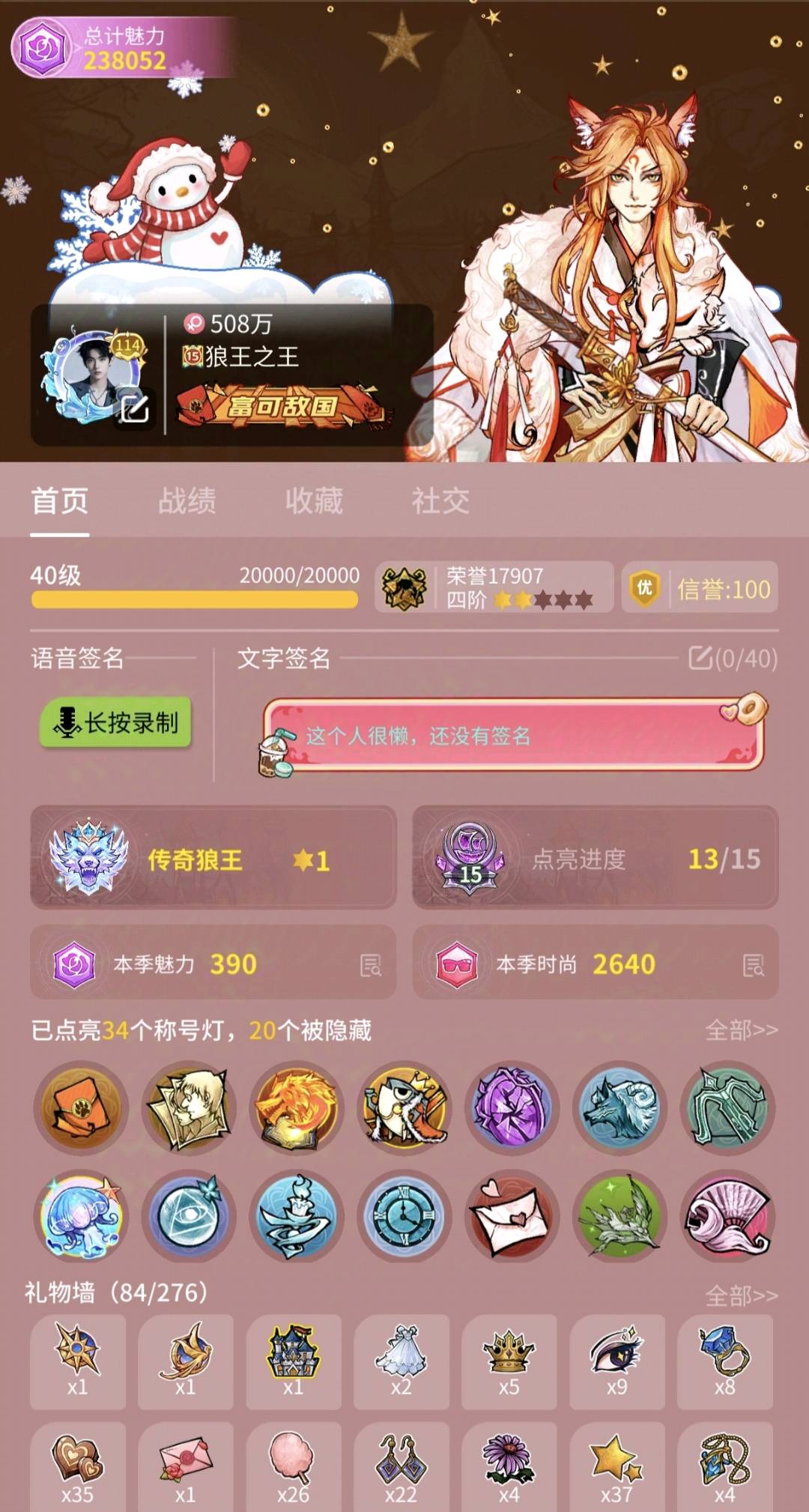The height and width of the screenshot is (1512, 809).
Task: Open the 荣誉17907 honor badge
Action: 494,588
